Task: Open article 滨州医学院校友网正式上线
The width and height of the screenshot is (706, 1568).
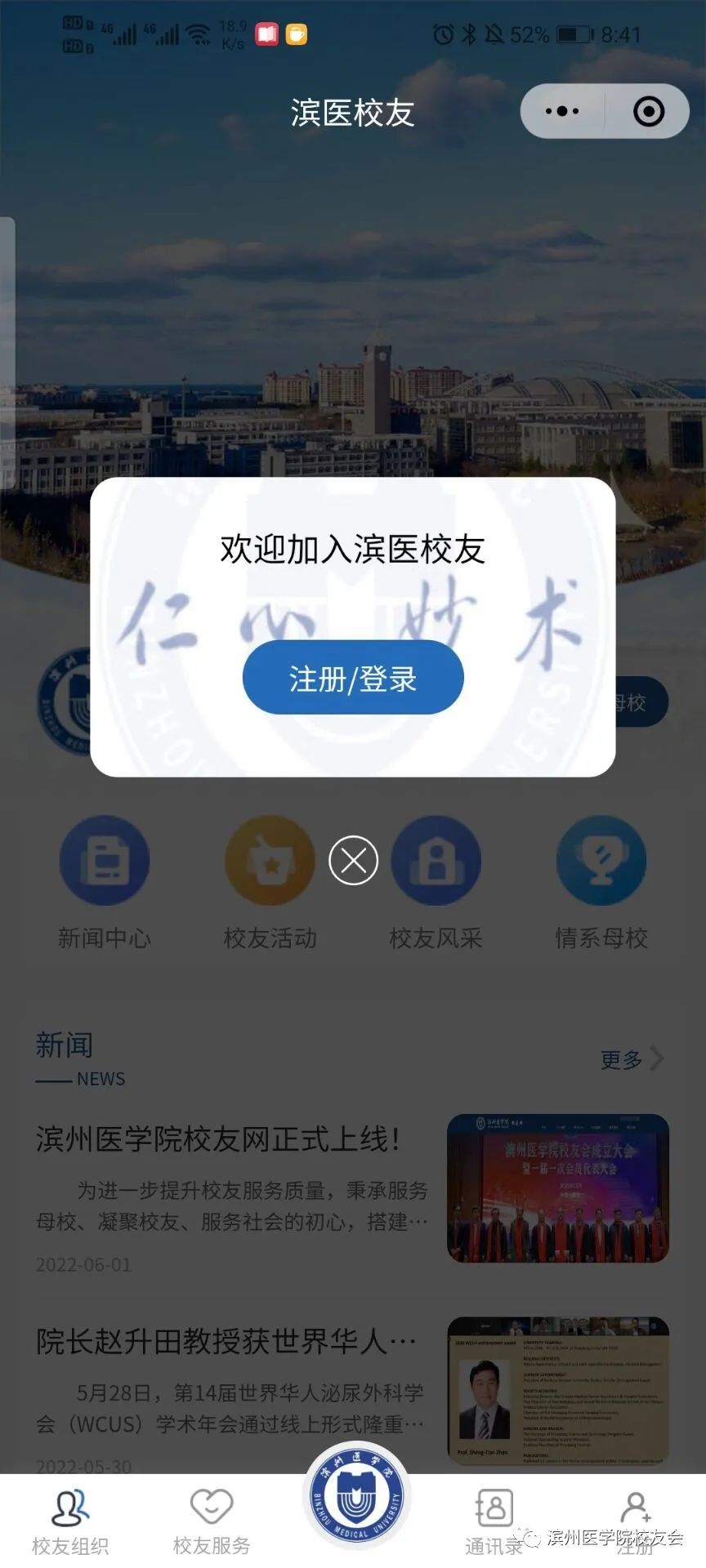Action: [x=217, y=1139]
